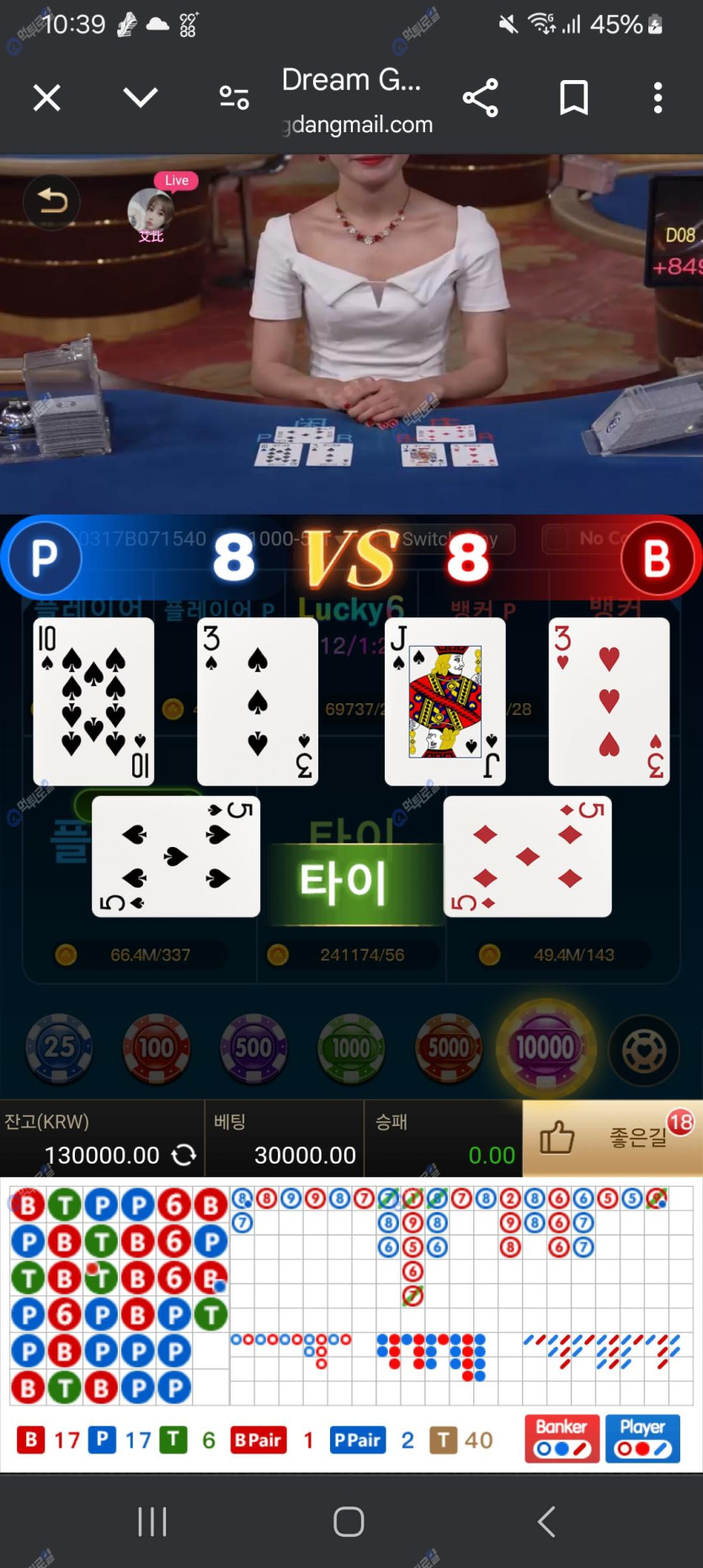This screenshot has width=703, height=1568.
Task: Tap the Banker prediction button
Action: tap(562, 1439)
